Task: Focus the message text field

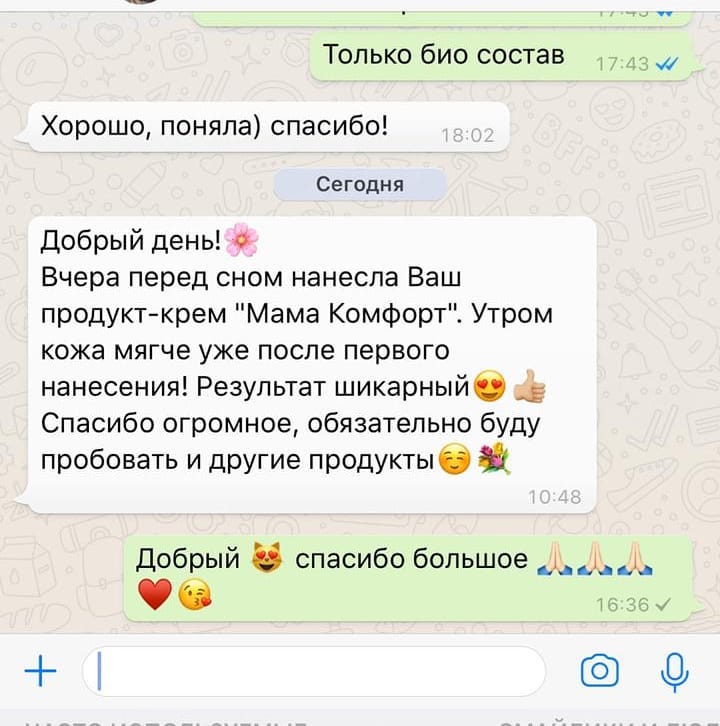Action: 315,671
